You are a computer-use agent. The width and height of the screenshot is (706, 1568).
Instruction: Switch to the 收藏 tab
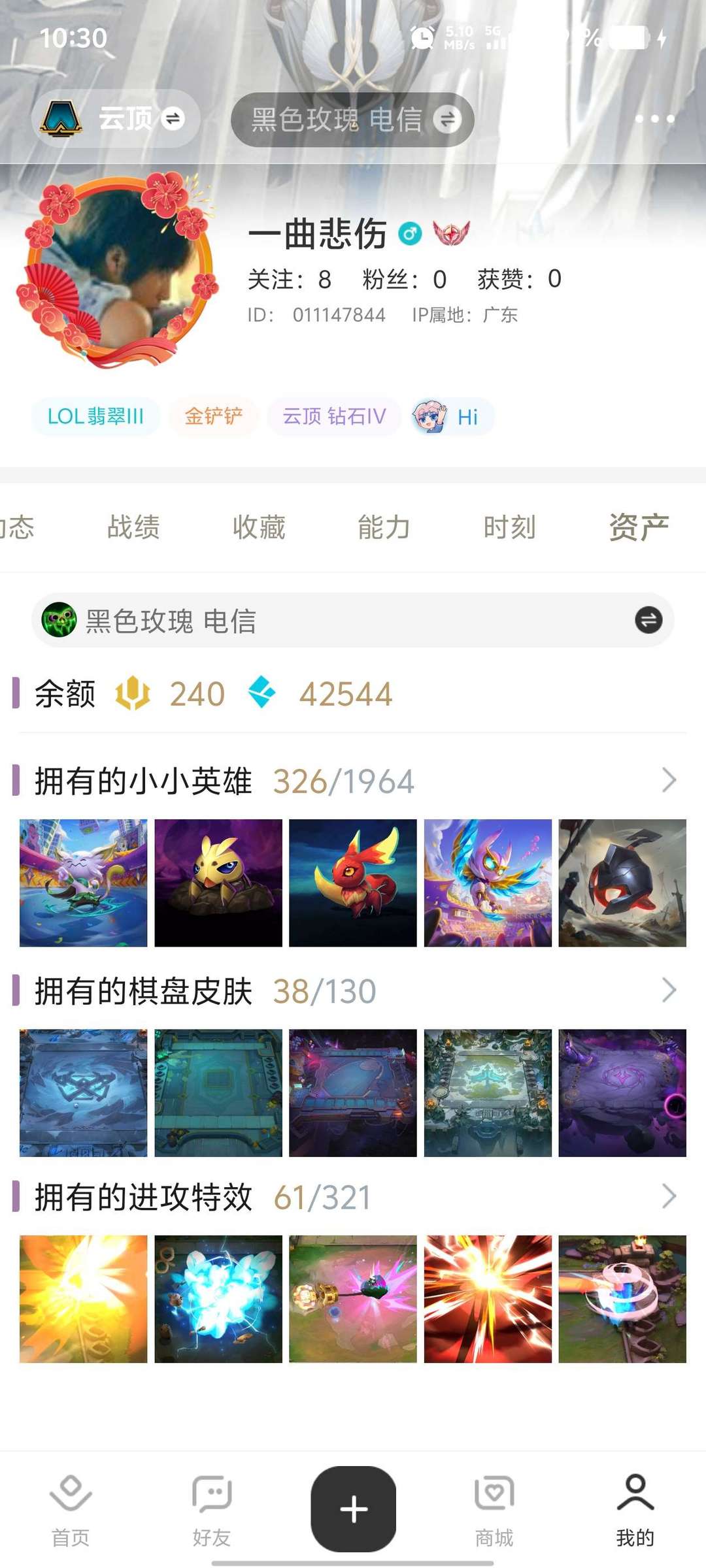[x=259, y=527]
